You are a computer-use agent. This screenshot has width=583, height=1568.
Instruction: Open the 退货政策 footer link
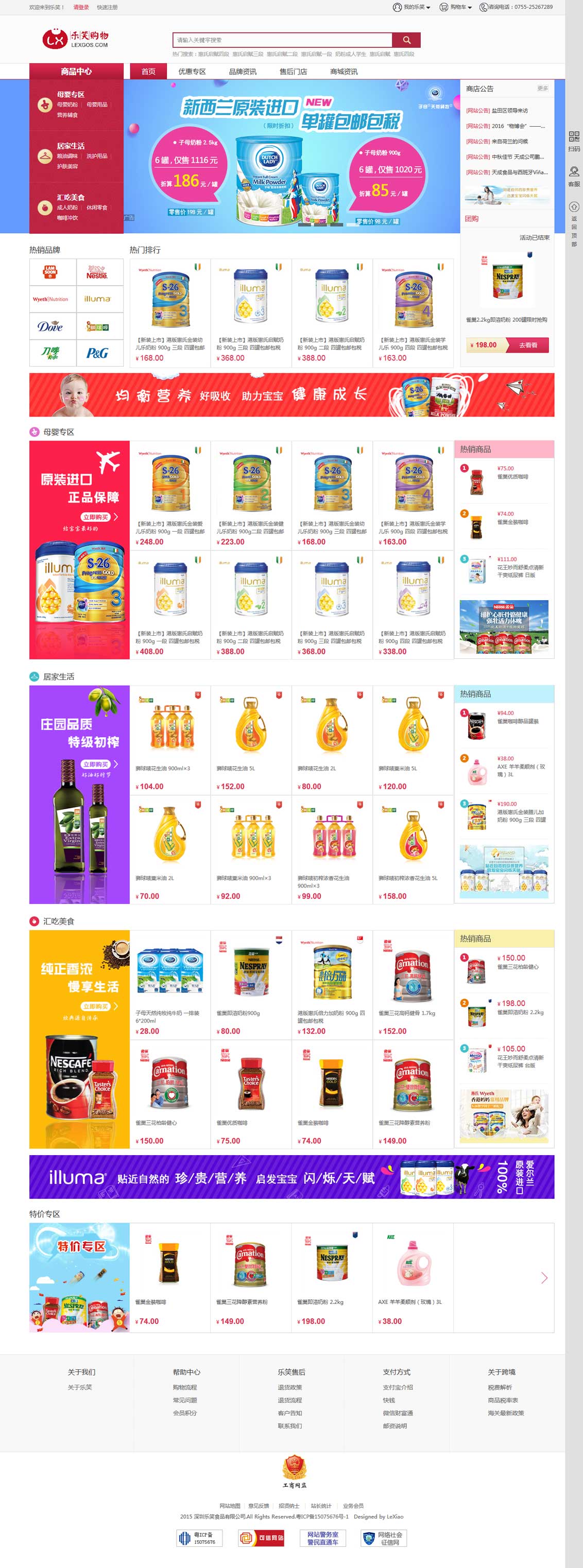(x=290, y=1387)
